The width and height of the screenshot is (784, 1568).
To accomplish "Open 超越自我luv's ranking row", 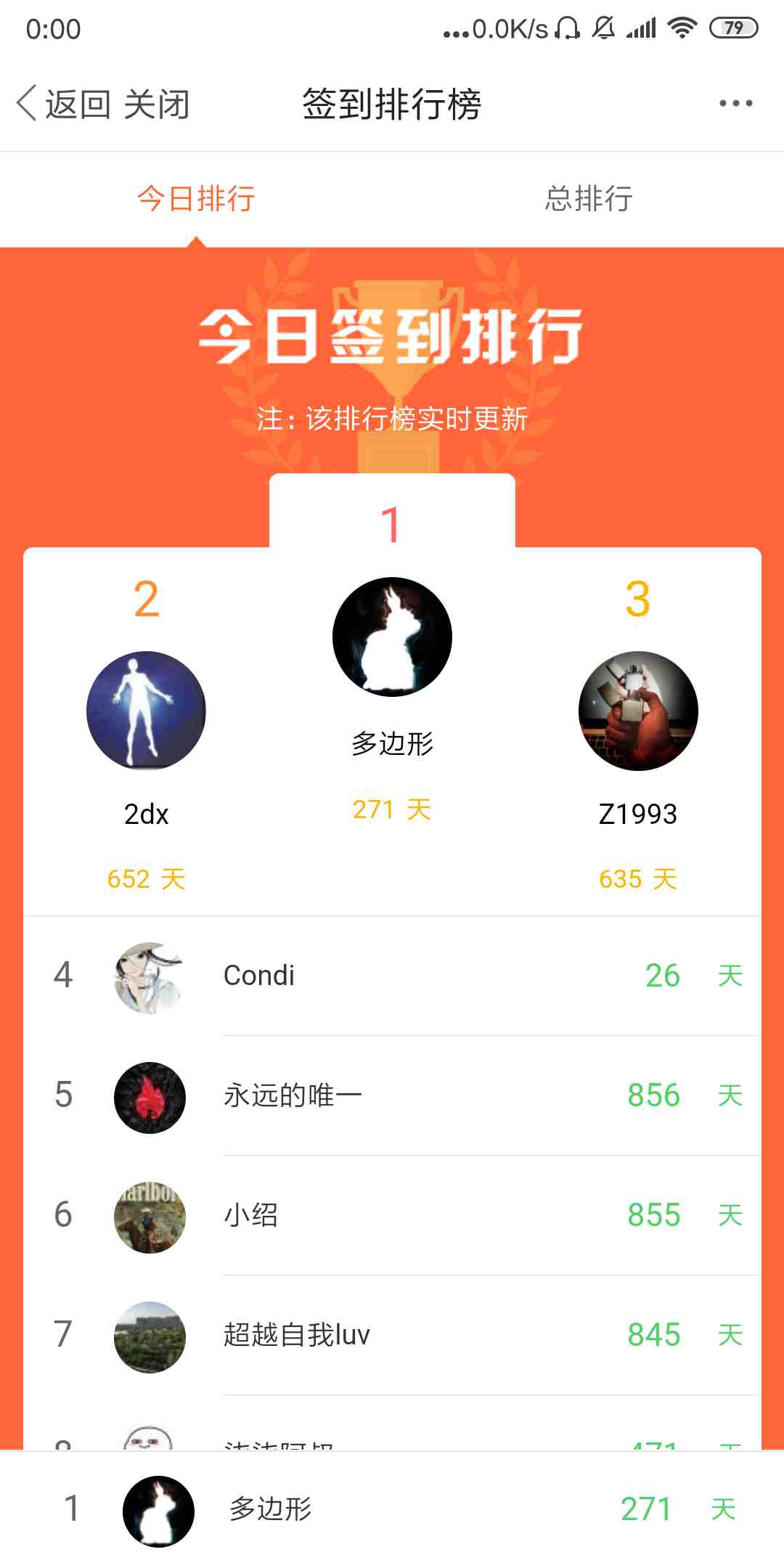I will (392, 1335).
